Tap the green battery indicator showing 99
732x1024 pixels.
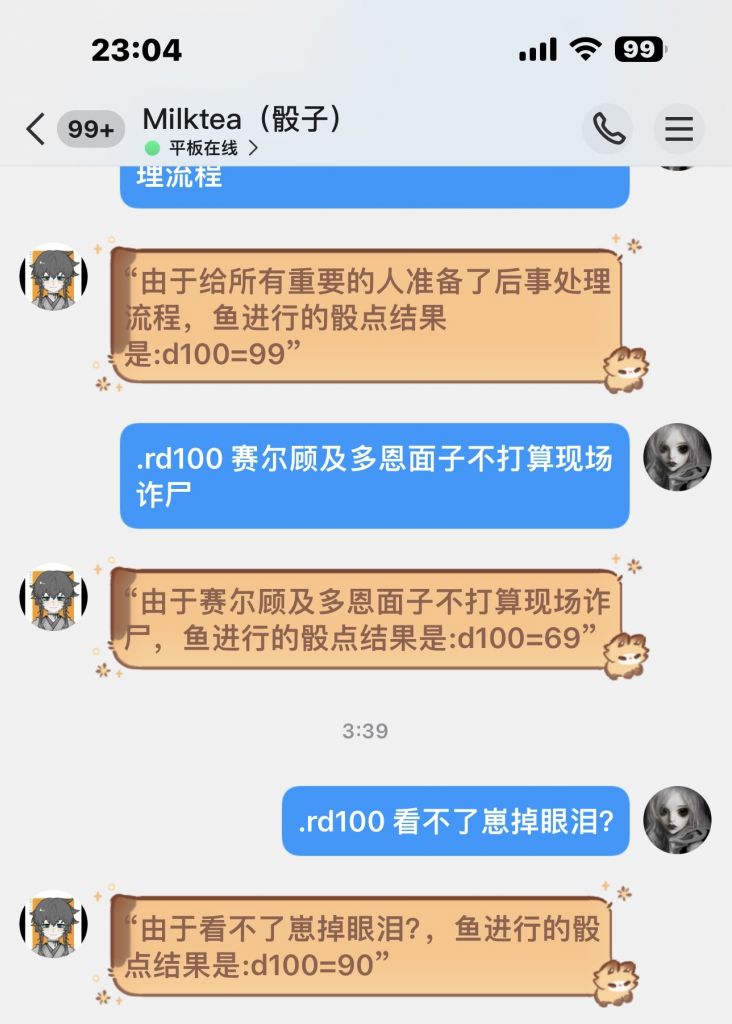click(637, 48)
